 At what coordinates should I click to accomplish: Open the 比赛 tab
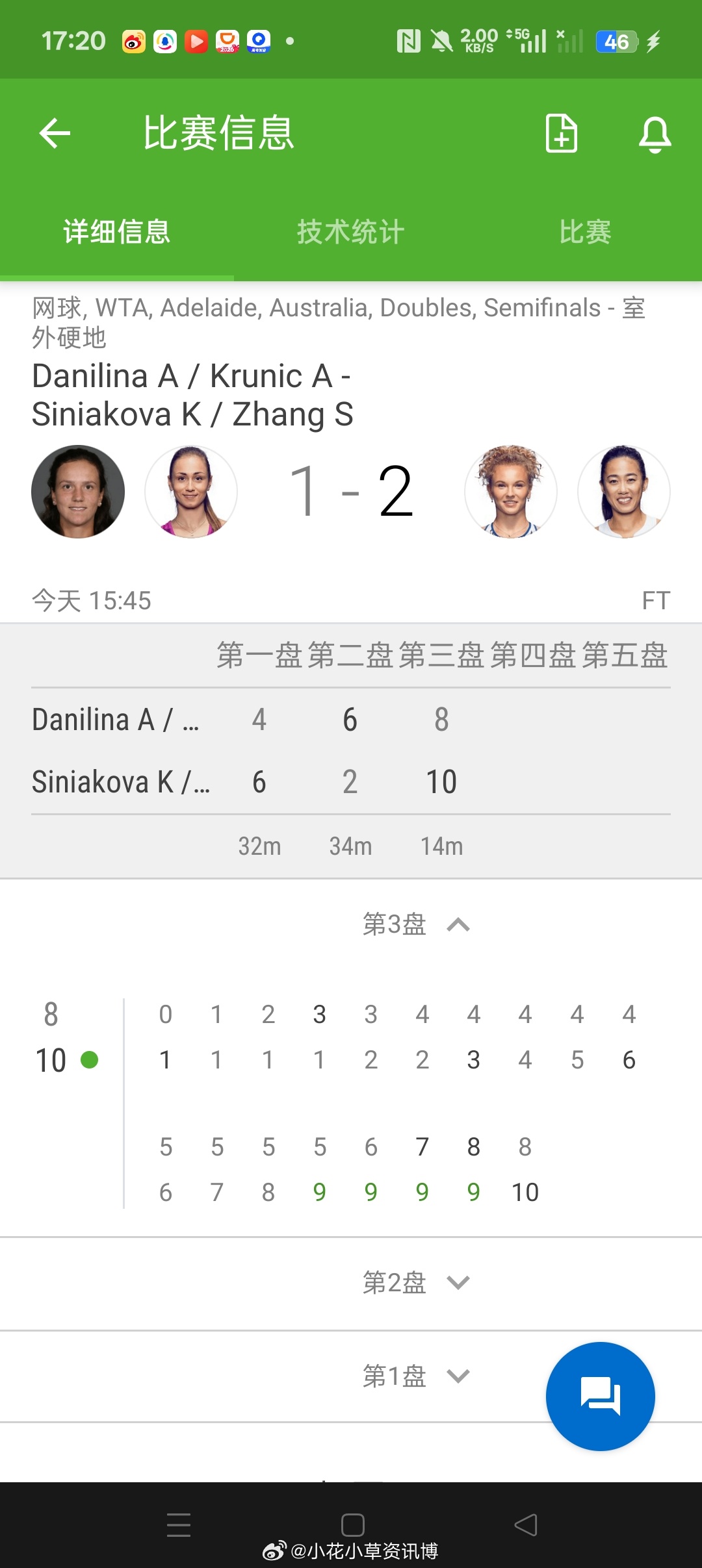click(586, 232)
